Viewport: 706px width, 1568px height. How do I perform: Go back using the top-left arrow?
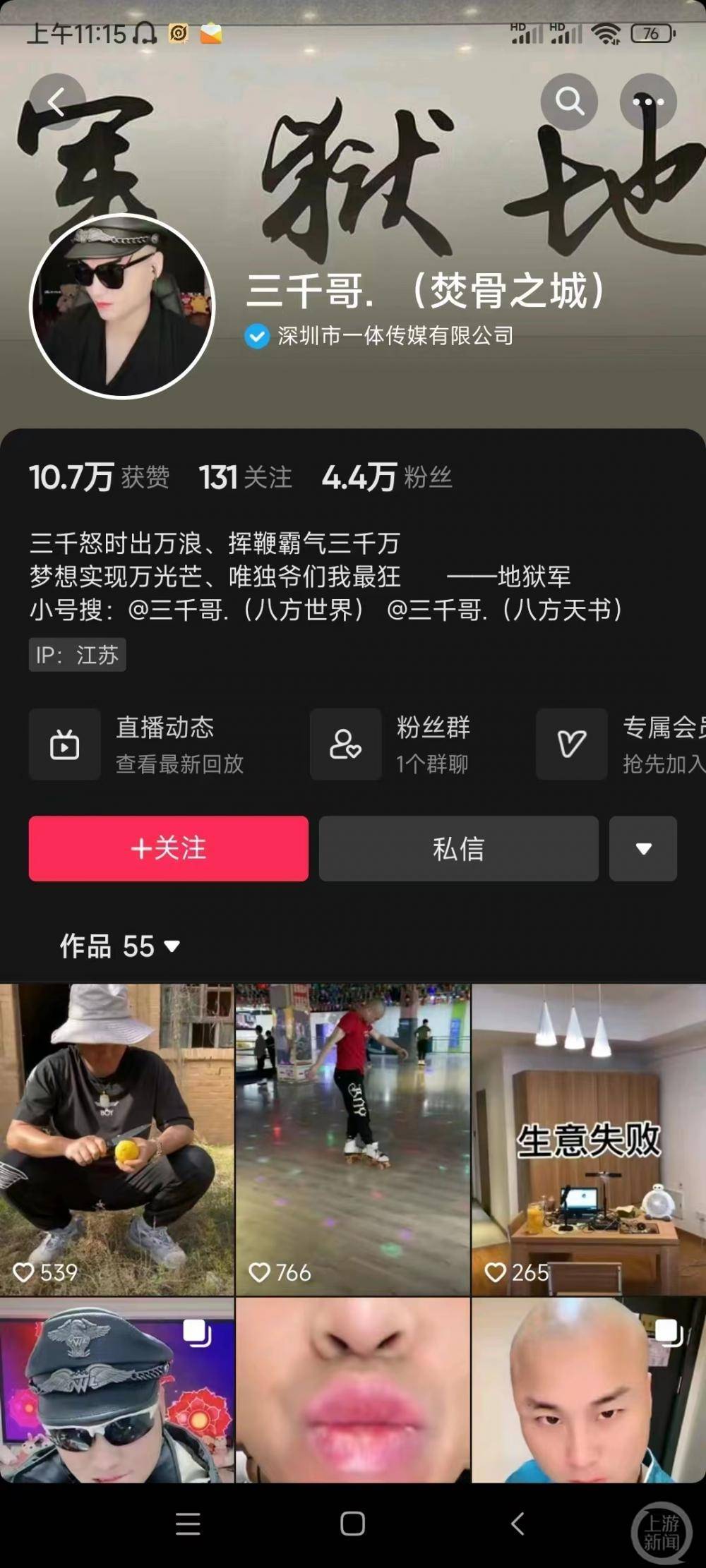click(56, 102)
